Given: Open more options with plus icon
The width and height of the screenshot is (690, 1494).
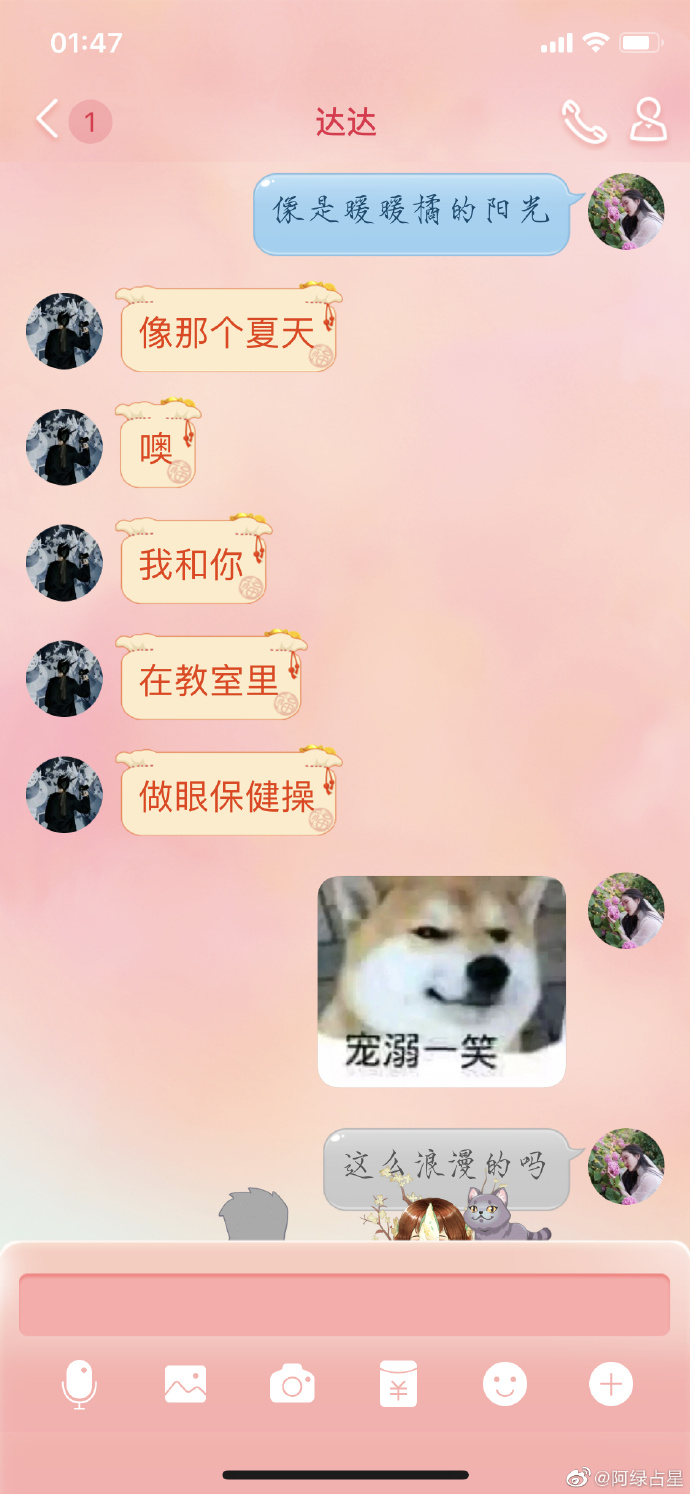Looking at the screenshot, I should click(610, 1385).
